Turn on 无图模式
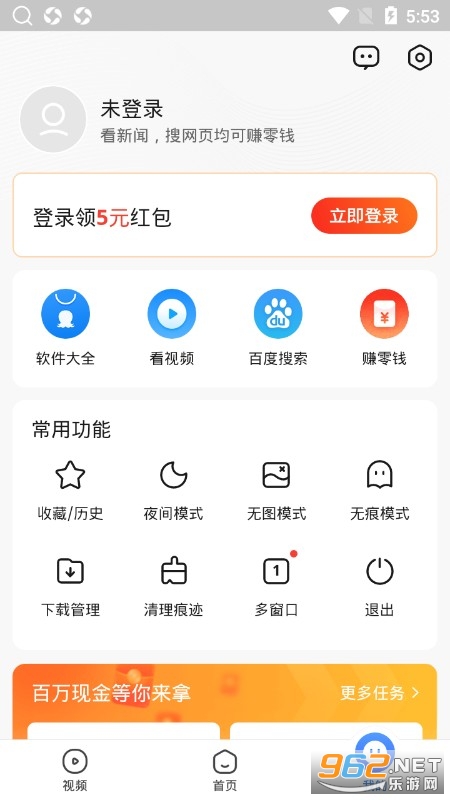Image resolution: width=450 pixels, height=800 pixels. click(x=277, y=490)
